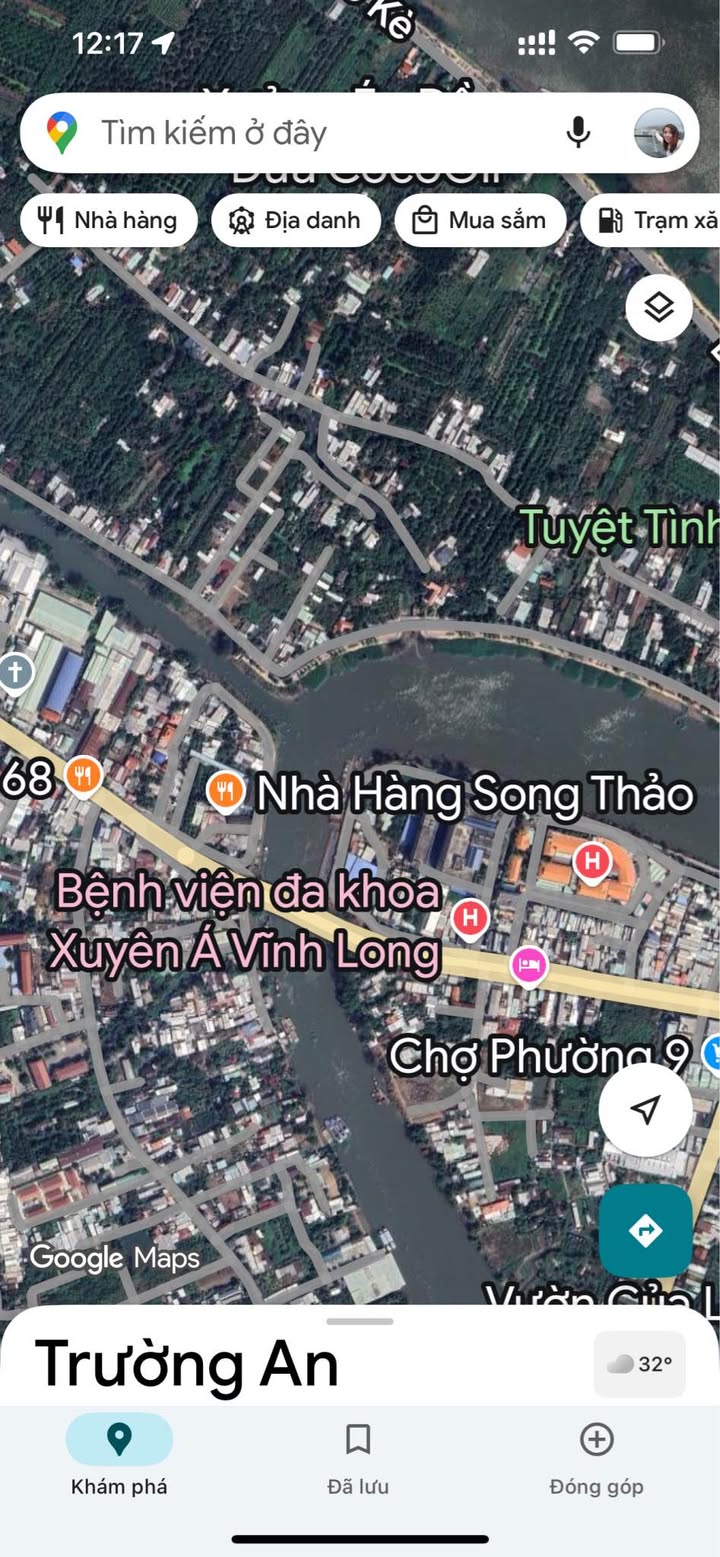Tap the pink hotel marker

(x=528, y=965)
